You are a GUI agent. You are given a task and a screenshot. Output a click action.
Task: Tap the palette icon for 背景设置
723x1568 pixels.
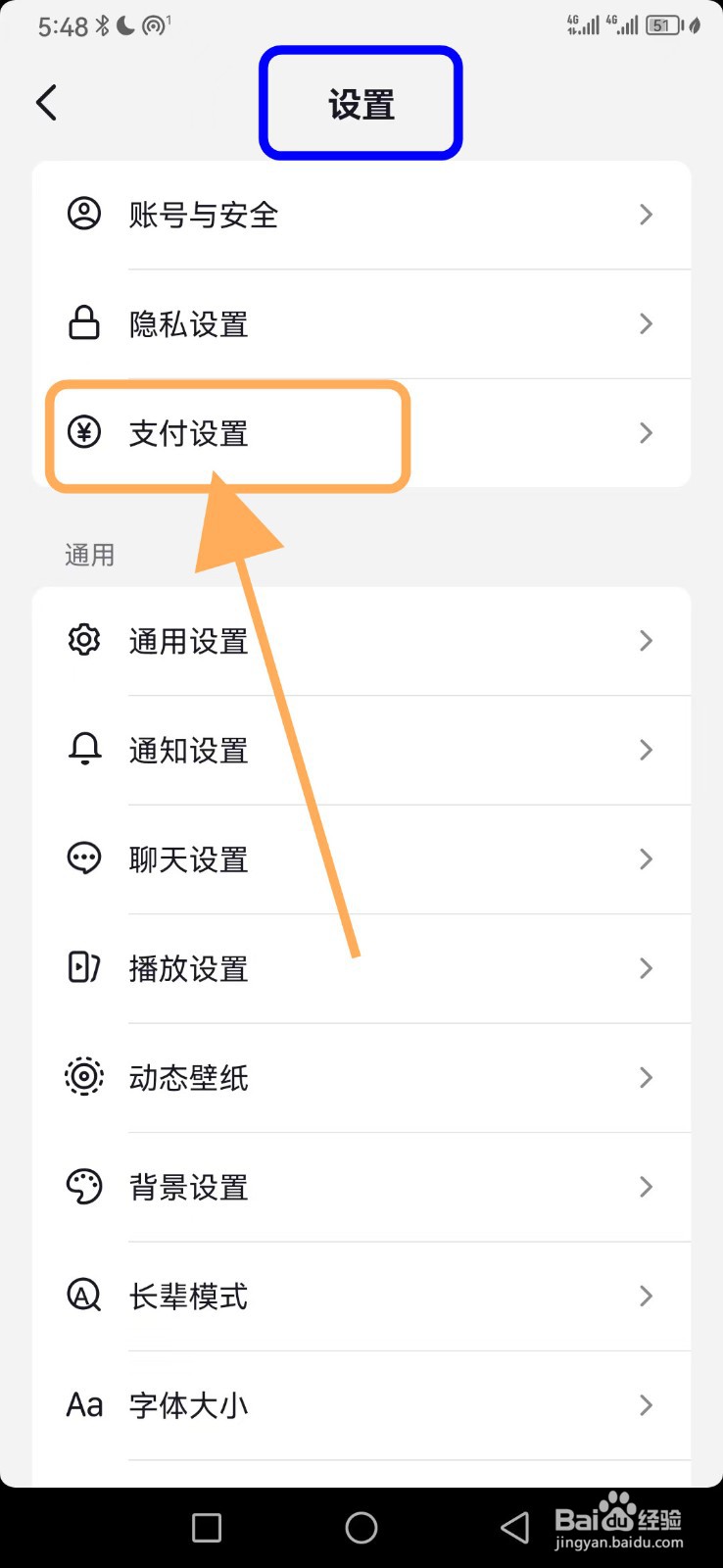point(83,1187)
